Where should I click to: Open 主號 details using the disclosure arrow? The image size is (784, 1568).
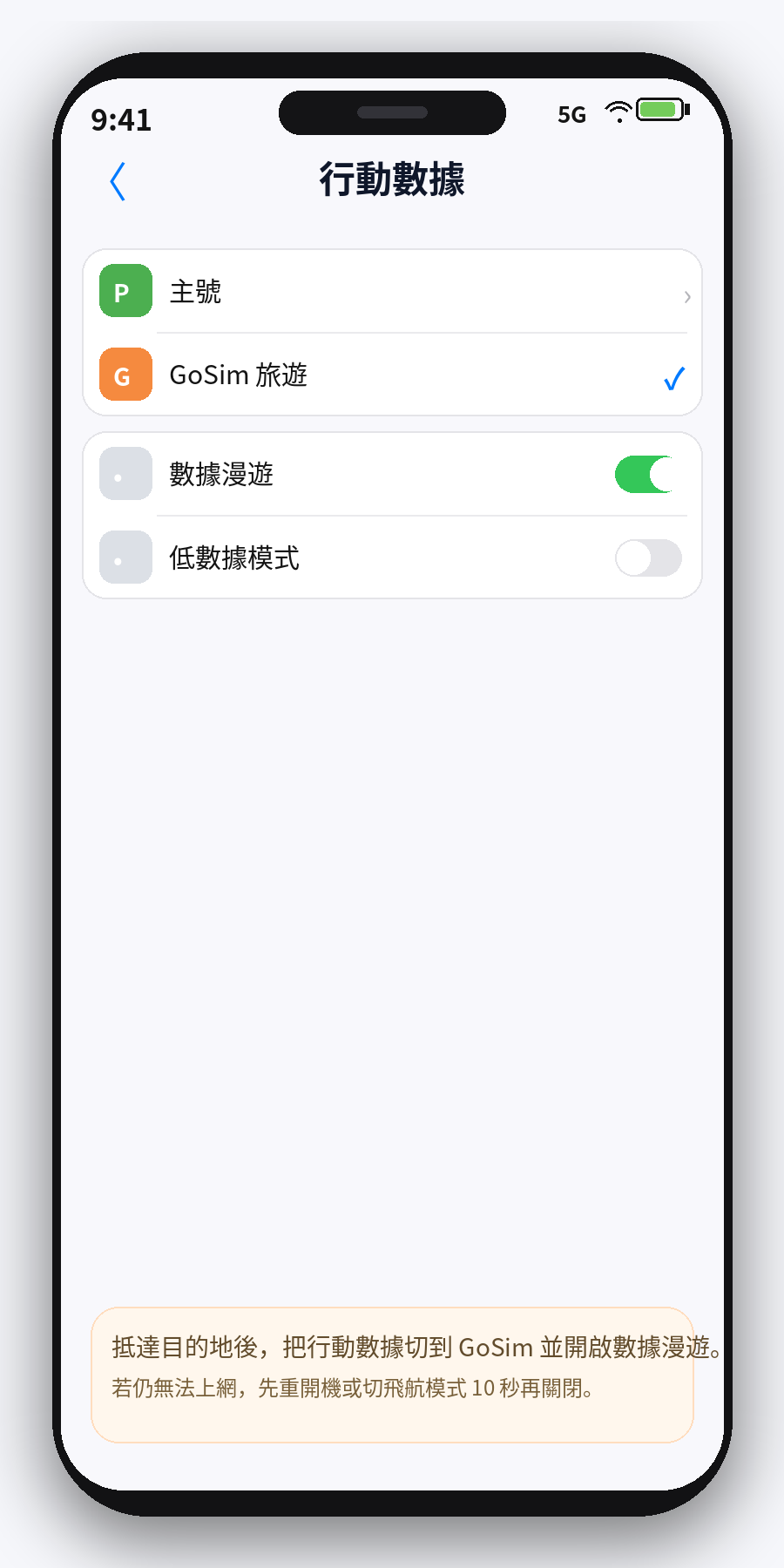687,296
